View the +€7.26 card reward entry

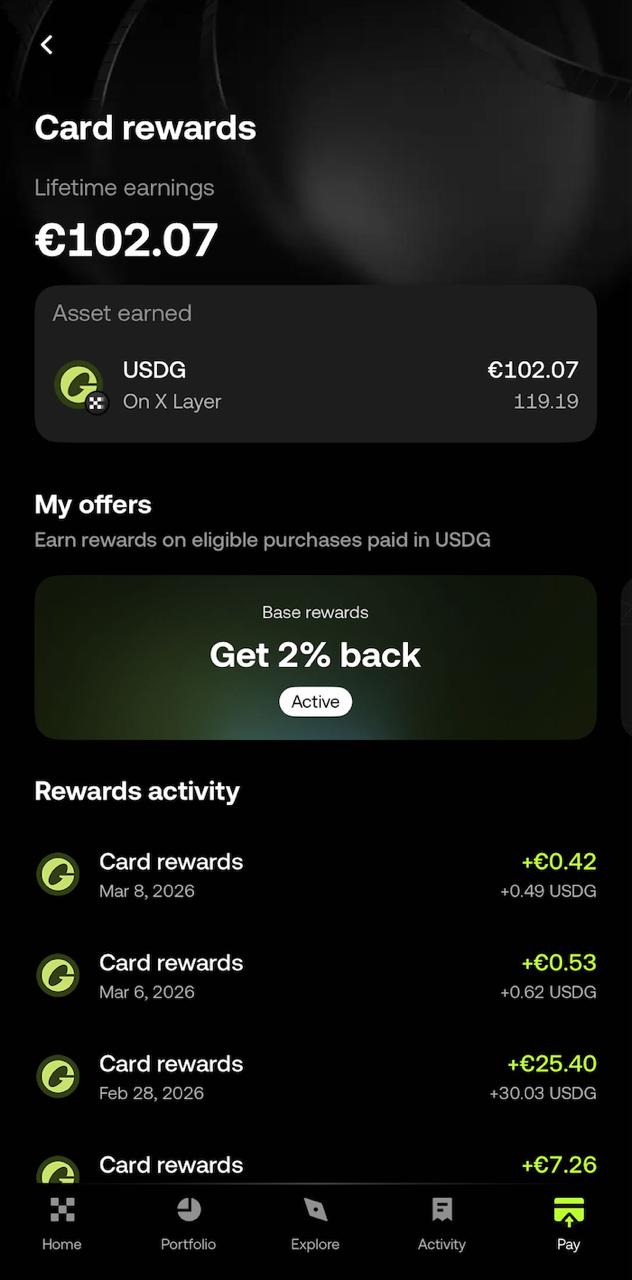coord(315,1166)
